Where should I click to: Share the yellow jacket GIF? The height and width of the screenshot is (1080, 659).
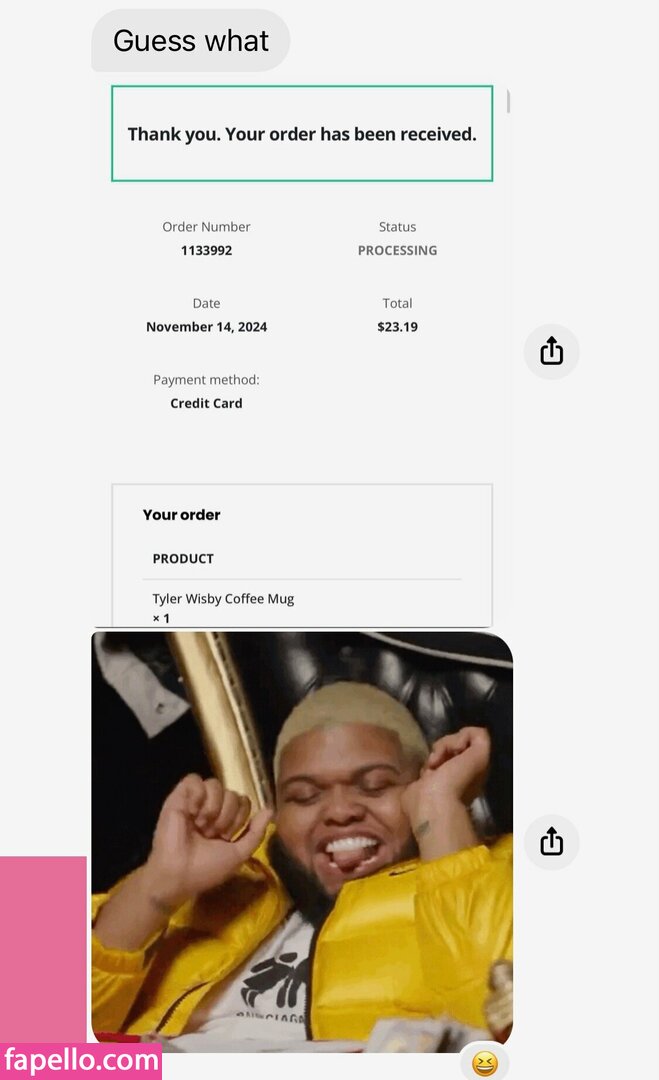[551, 842]
